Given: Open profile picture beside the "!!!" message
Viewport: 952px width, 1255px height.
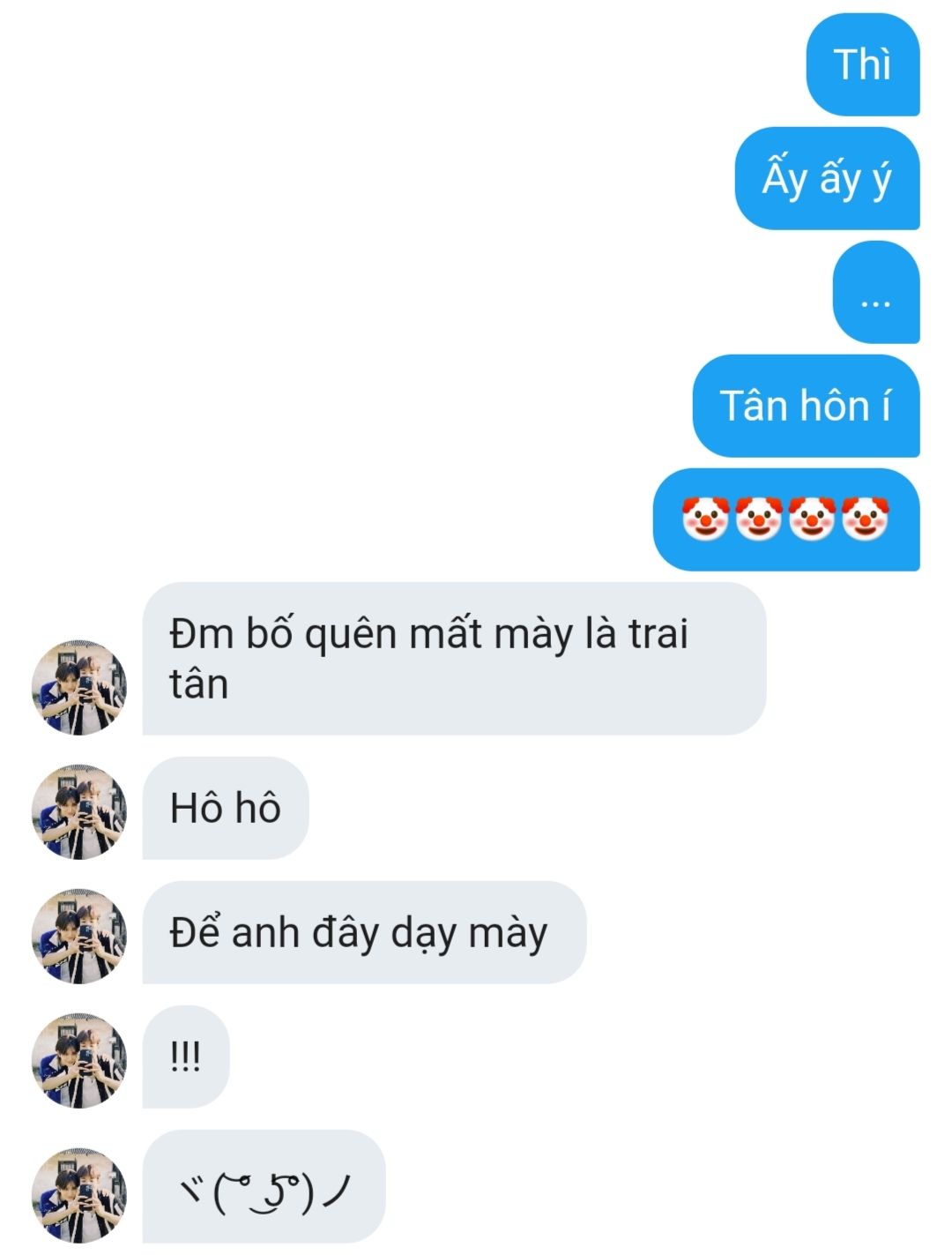Looking at the screenshot, I should pos(79,1060).
